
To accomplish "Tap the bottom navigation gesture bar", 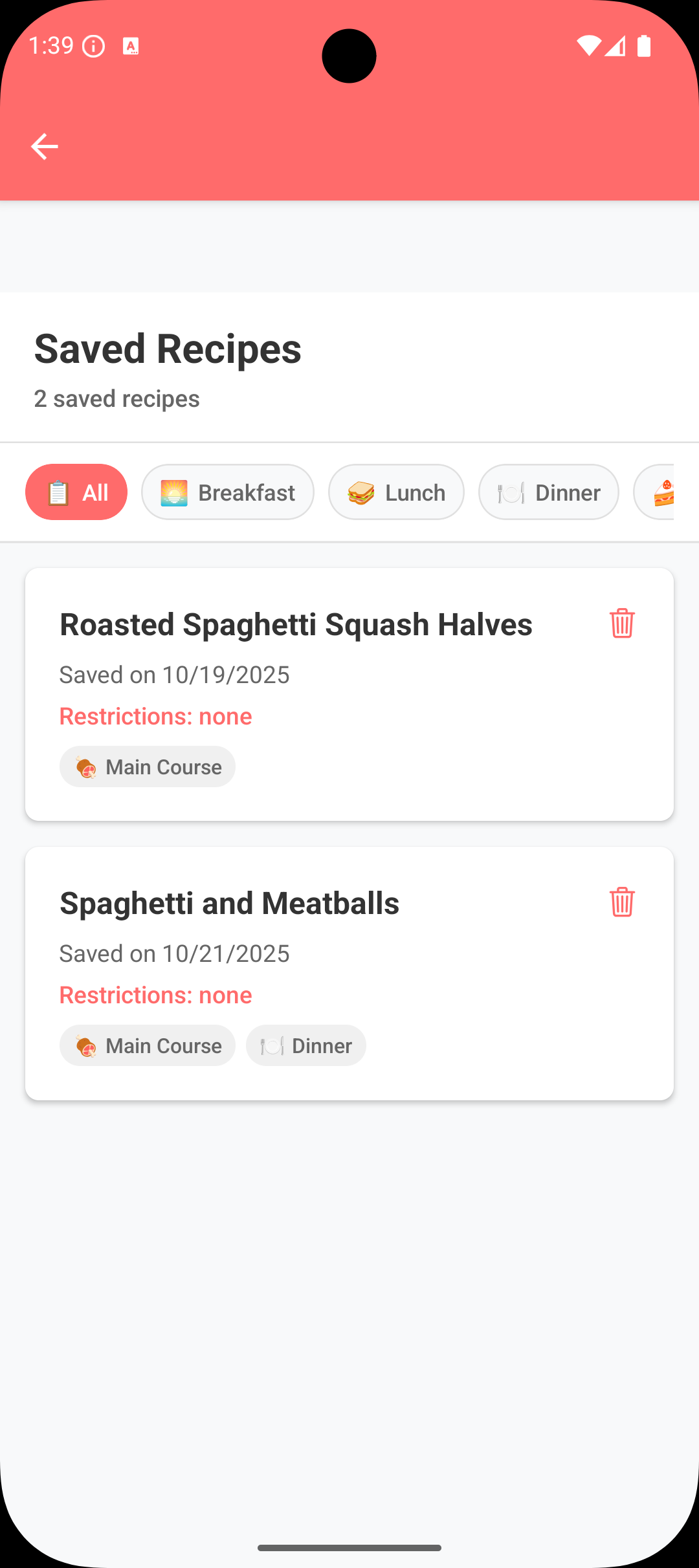I will click(x=349, y=1548).
